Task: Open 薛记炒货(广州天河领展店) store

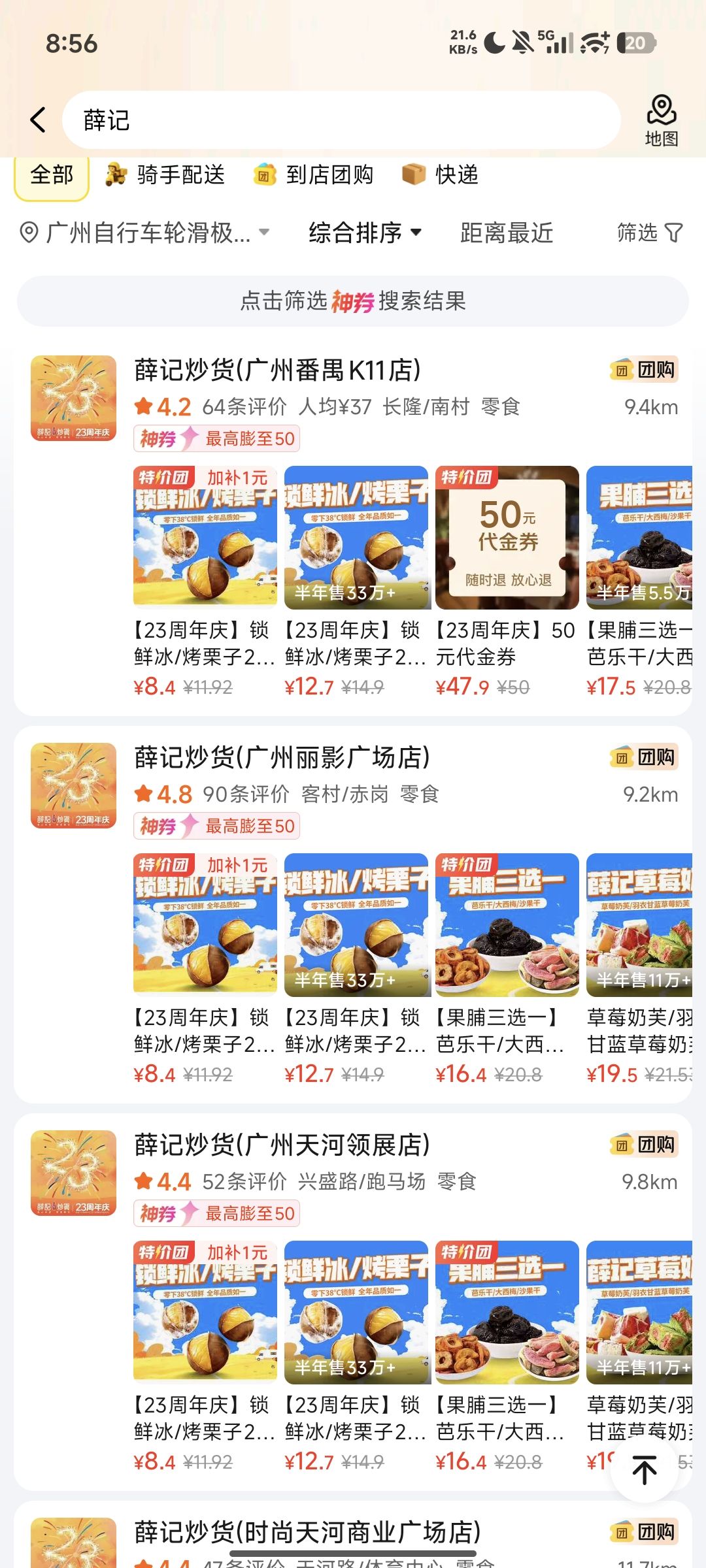Action: click(x=282, y=1145)
